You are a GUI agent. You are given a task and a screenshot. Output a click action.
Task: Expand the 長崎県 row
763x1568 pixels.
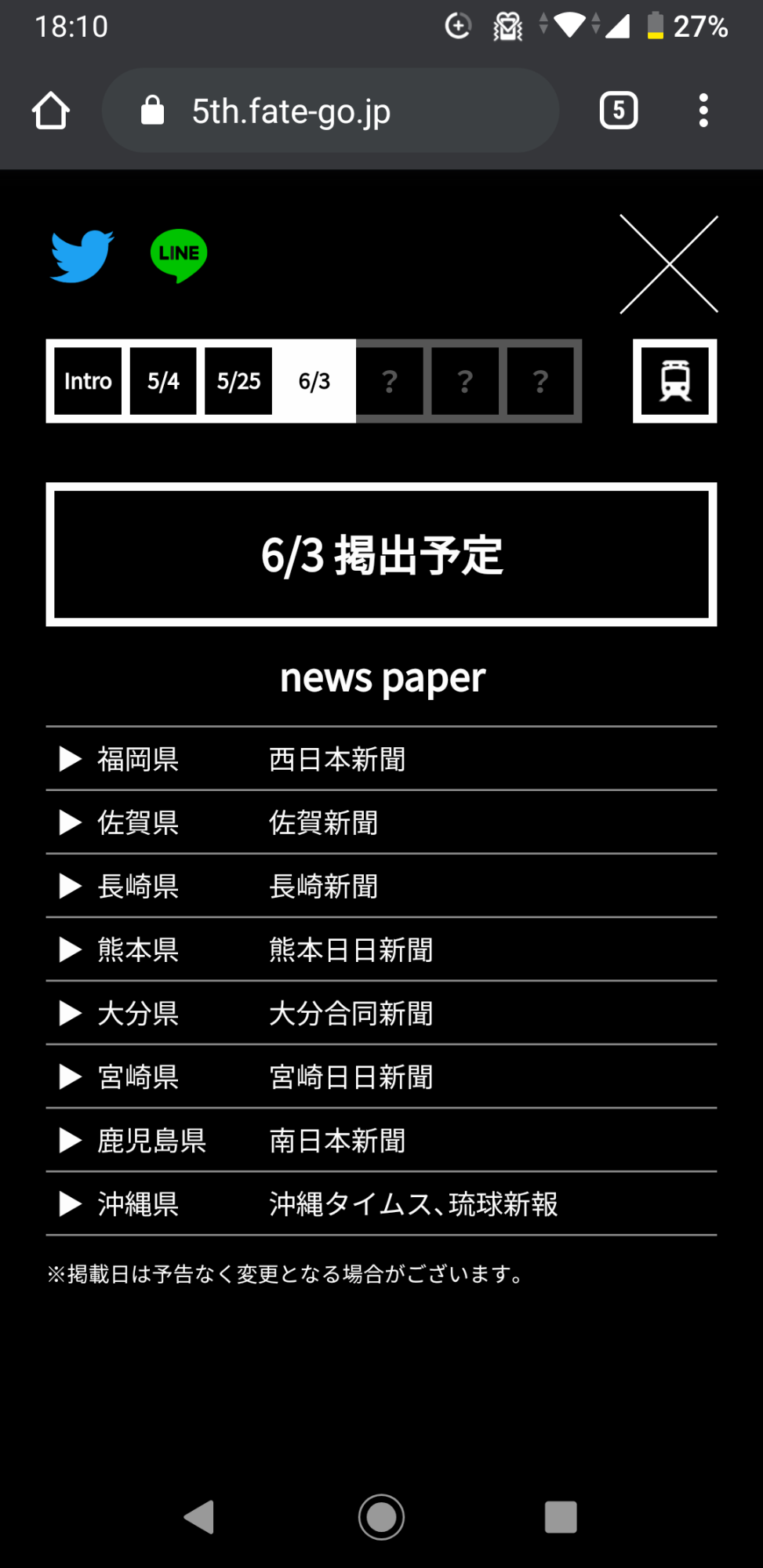pyautogui.click(x=381, y=886)
